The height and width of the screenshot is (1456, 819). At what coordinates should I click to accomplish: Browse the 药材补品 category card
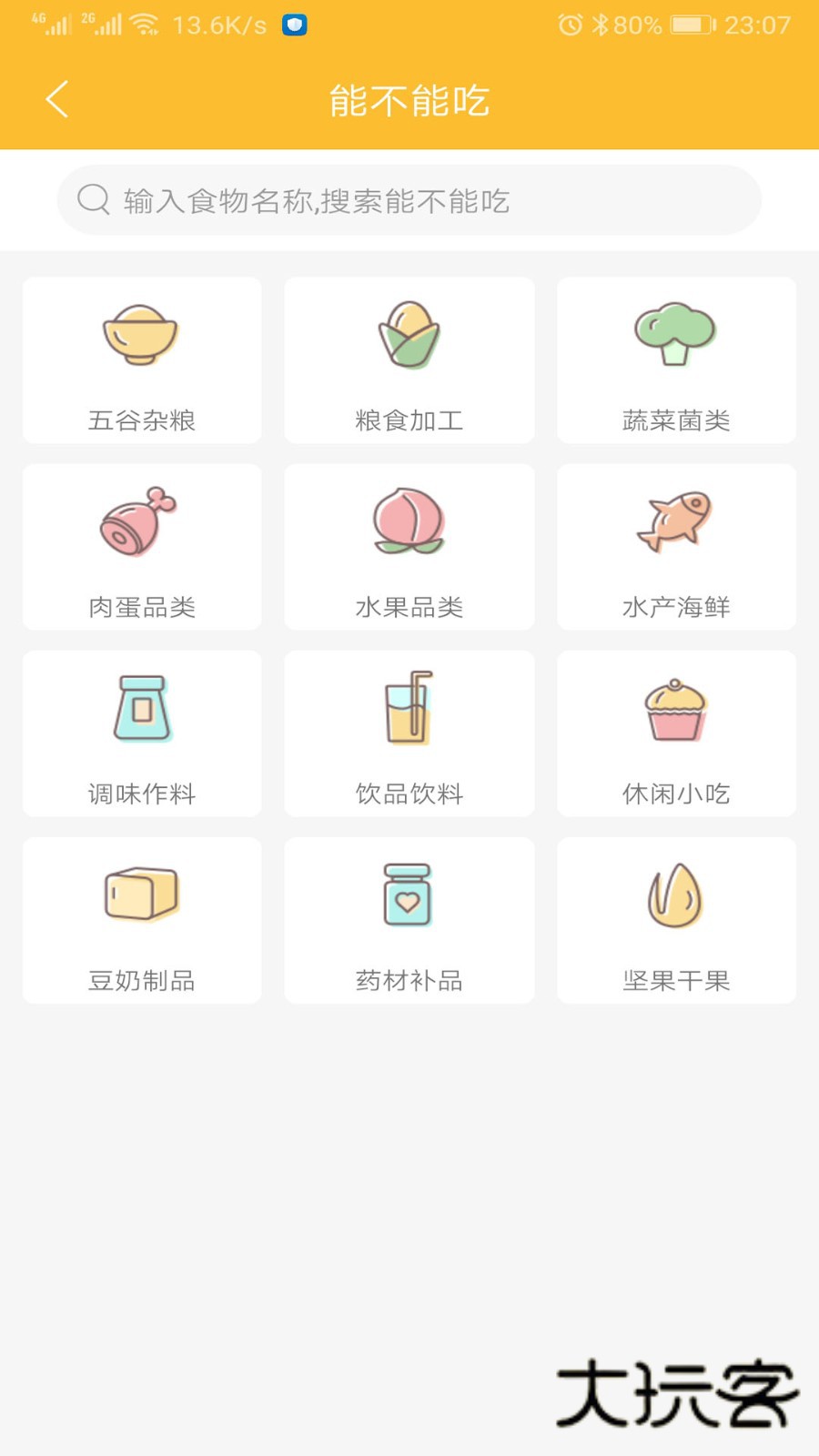click(x=408, y=920)
